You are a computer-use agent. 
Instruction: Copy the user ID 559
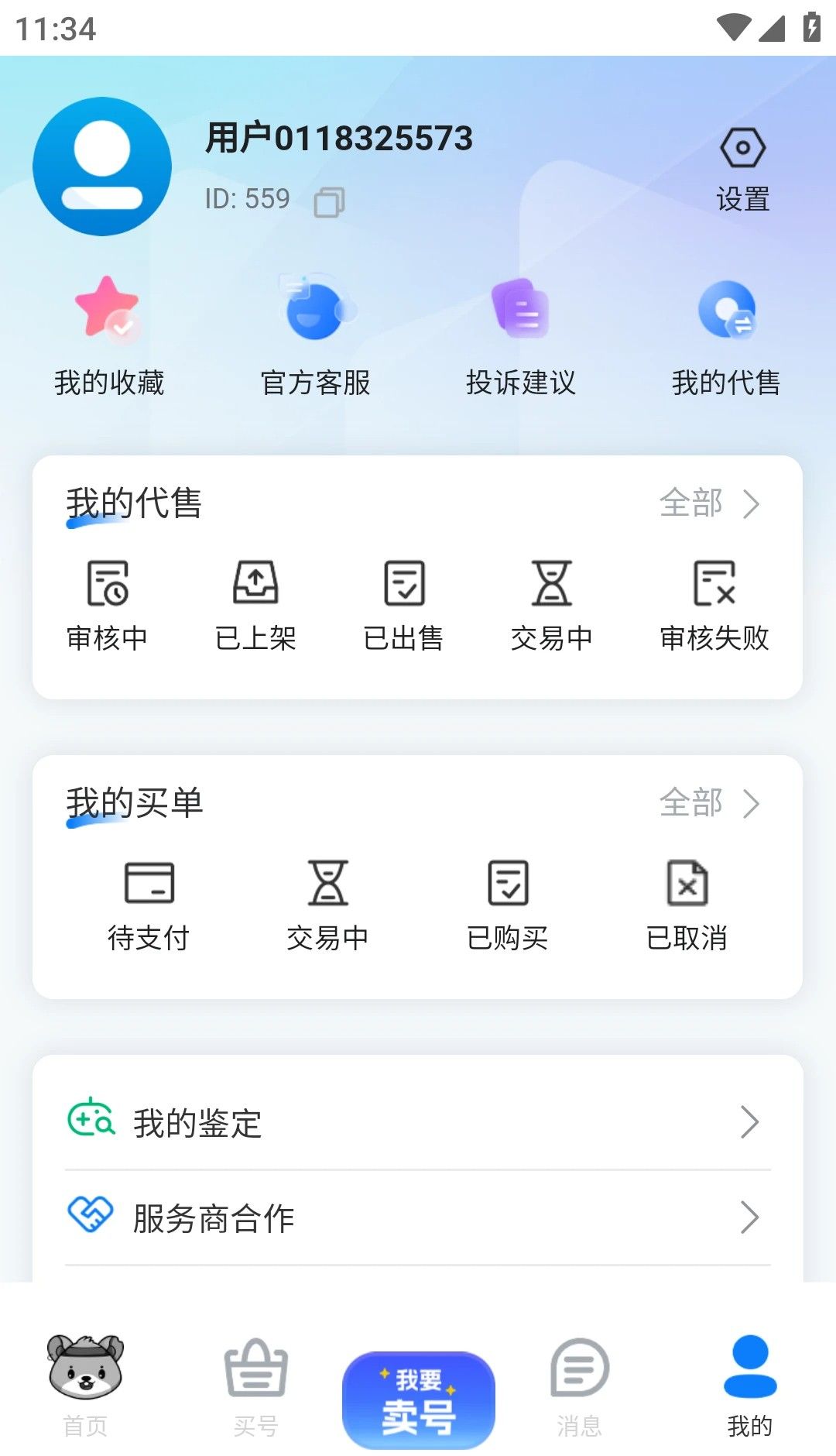(x=329, y=203)
